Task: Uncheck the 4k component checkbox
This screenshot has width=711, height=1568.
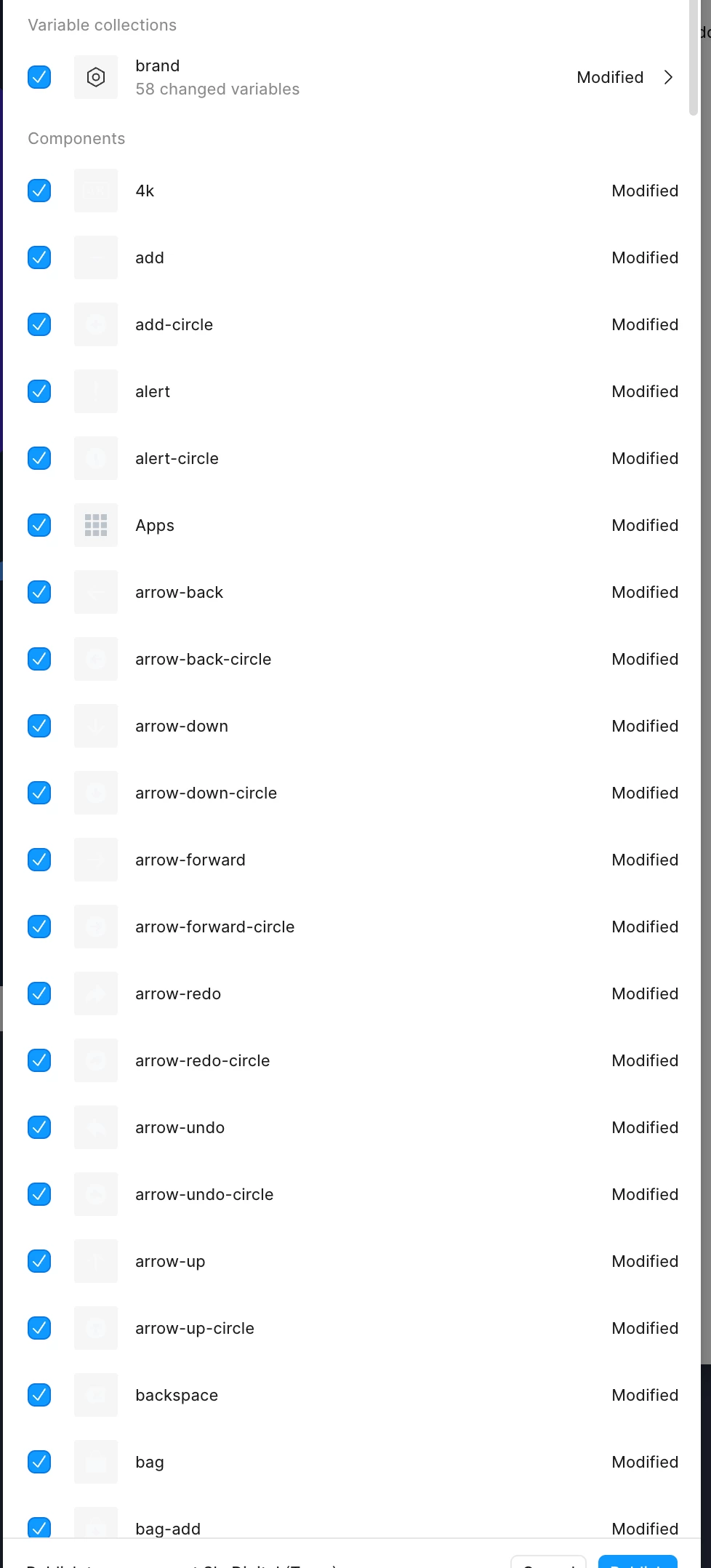Action: [39, 191]
